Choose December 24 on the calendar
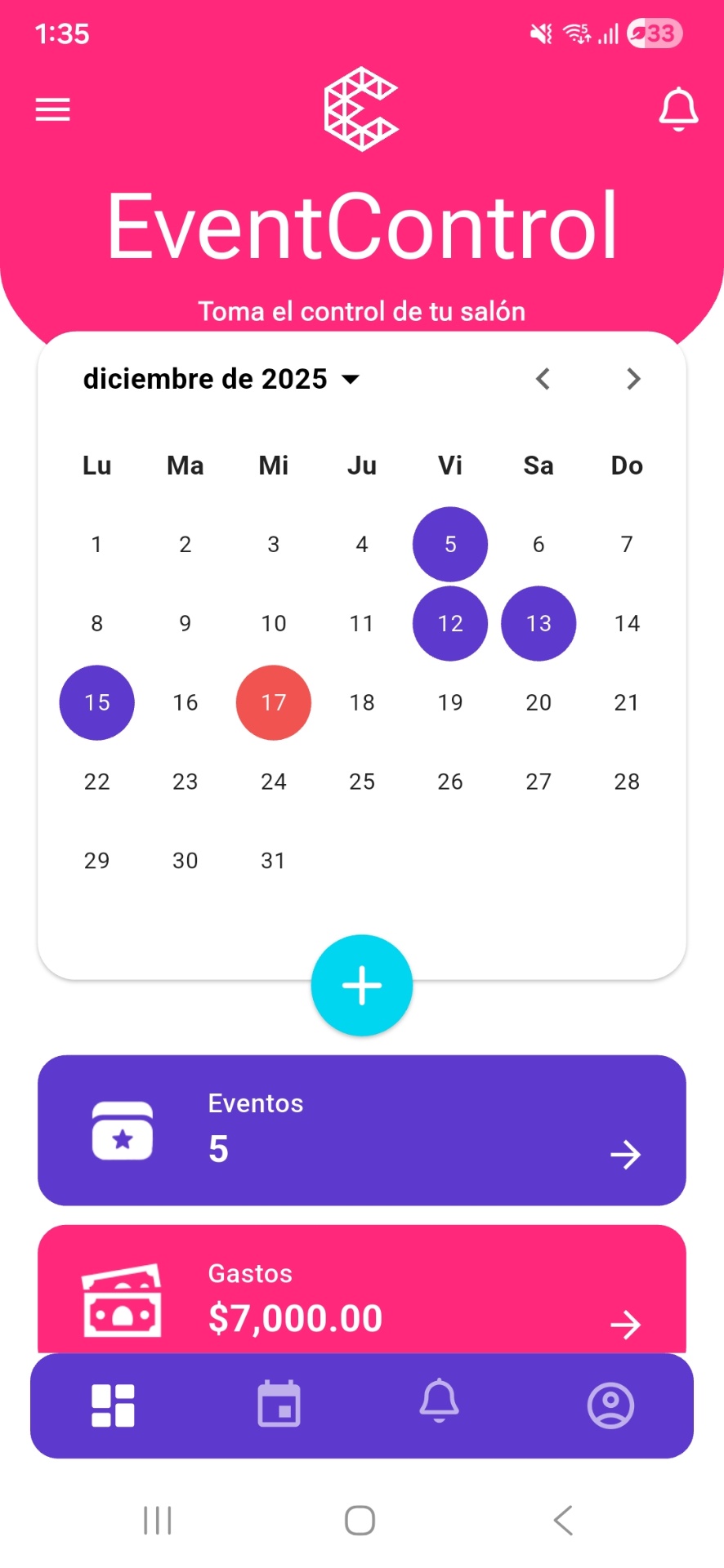Image resolution: width=724 pixels, height=1568 pixels. (274, 782)
